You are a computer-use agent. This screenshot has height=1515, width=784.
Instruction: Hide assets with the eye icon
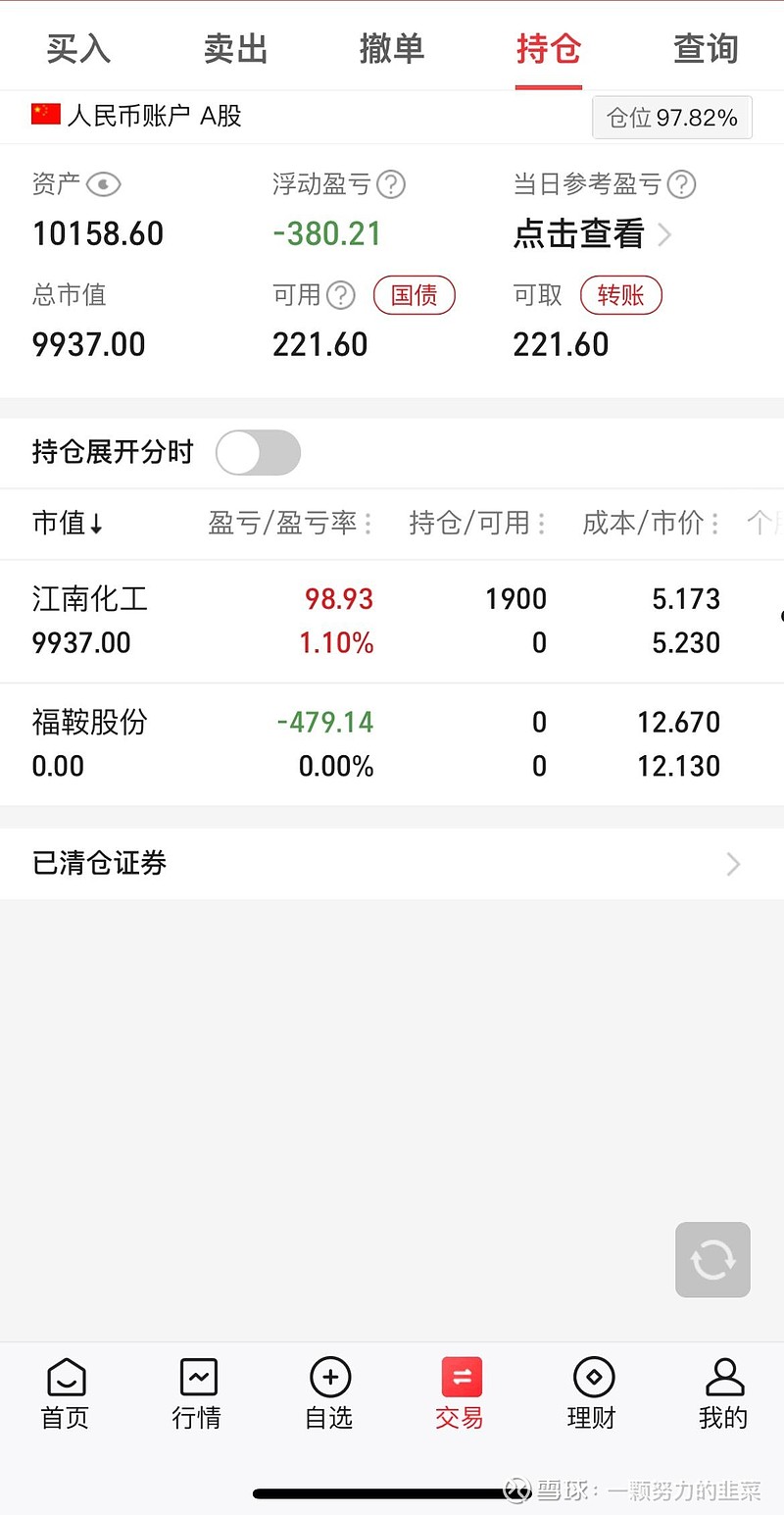click(x=107, y=184)
